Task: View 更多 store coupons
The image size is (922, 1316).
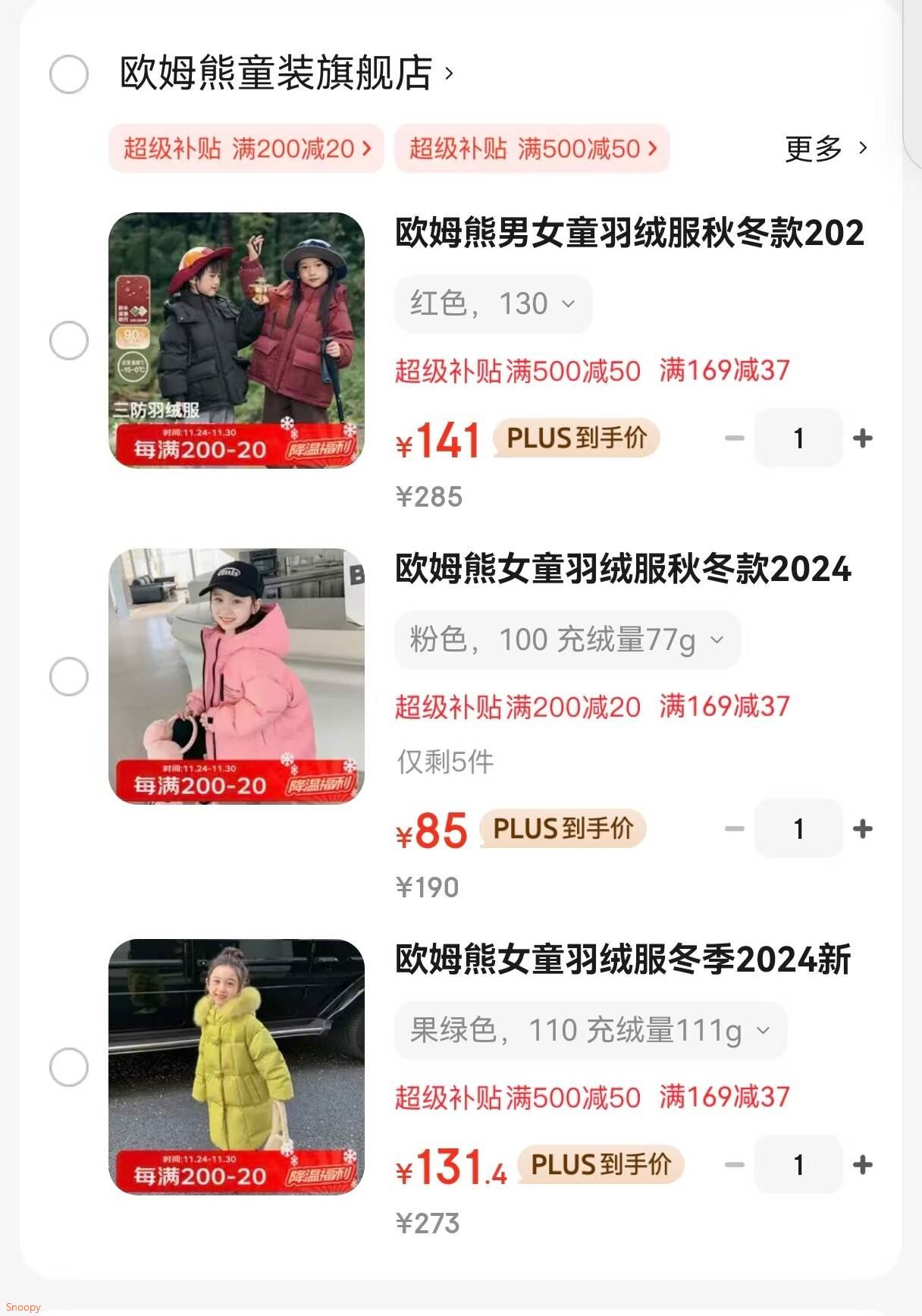Action: [825, 149]
